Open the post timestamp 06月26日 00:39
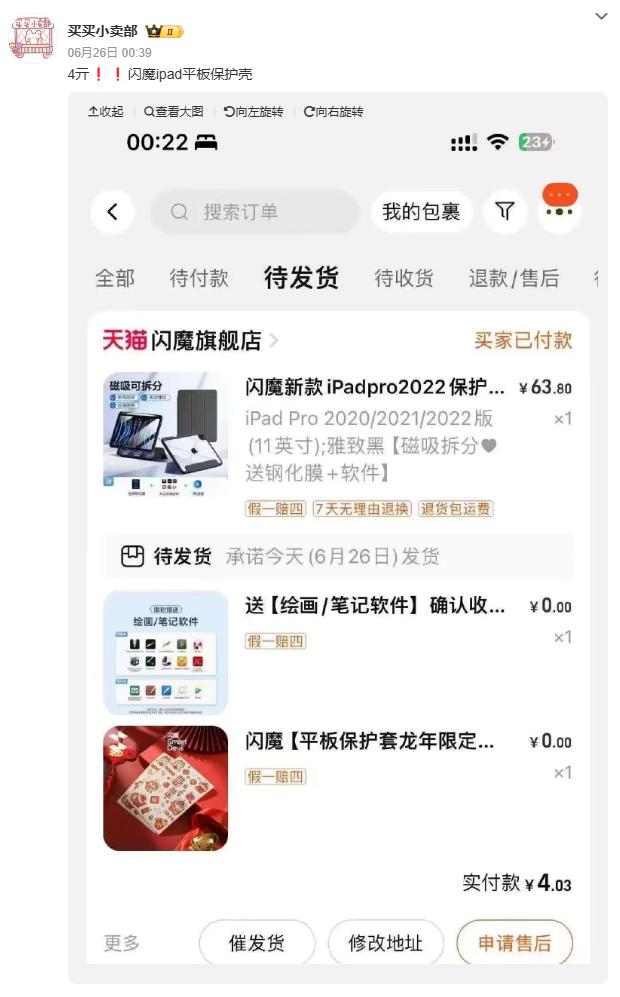620x997 pixels. pos(109,52)
